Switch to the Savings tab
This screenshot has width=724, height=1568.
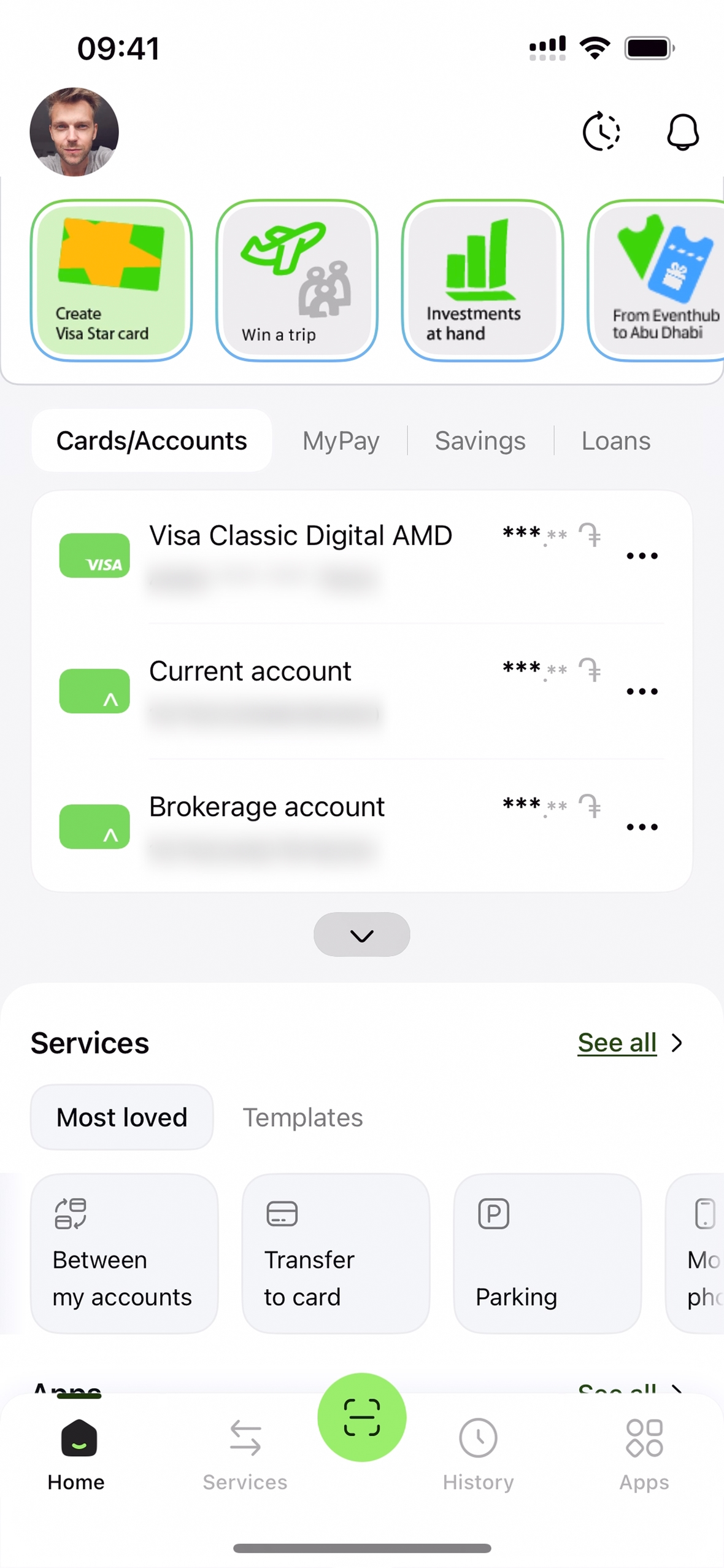[x=480, y=441]
